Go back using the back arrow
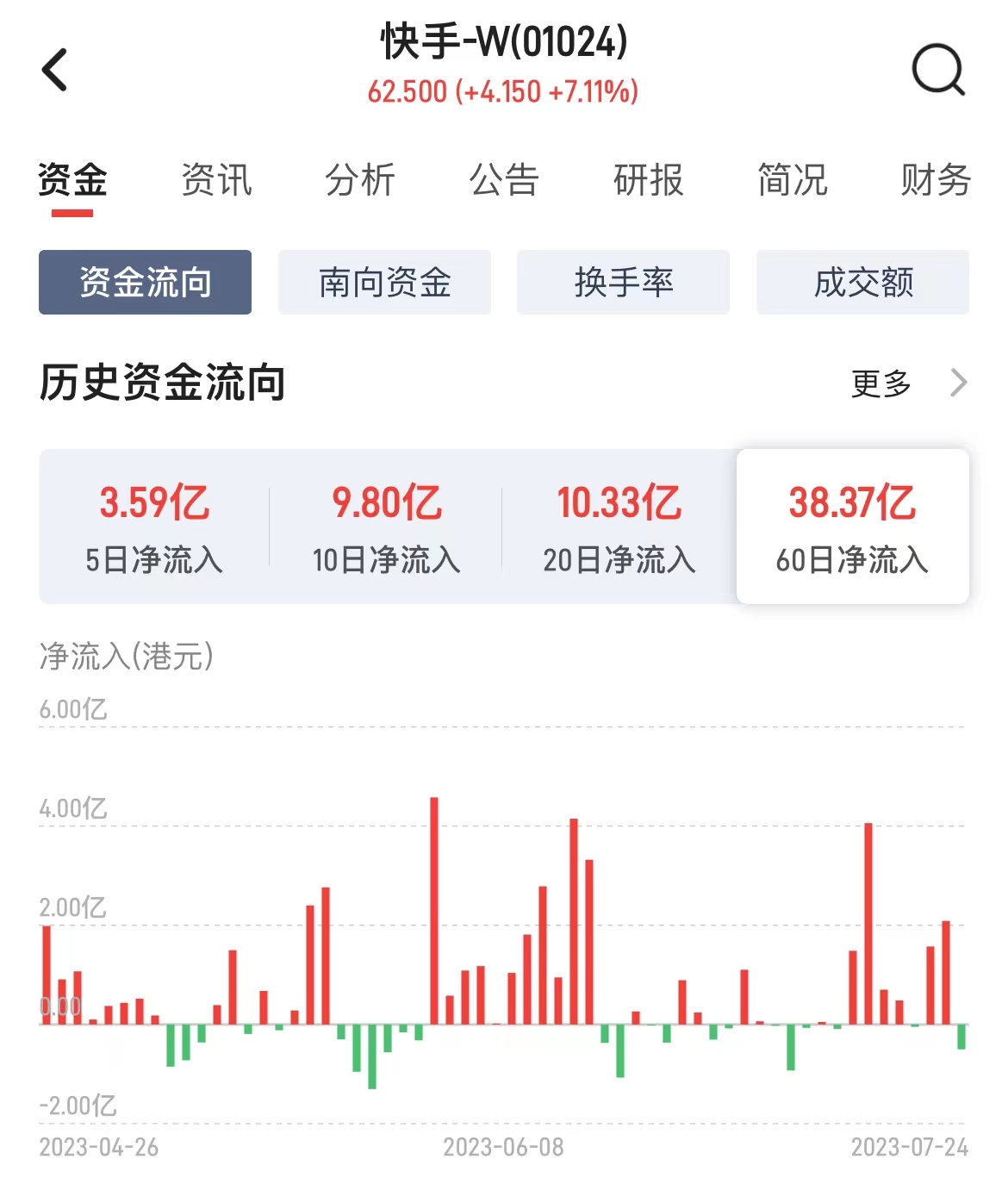 tap(55, 70)
